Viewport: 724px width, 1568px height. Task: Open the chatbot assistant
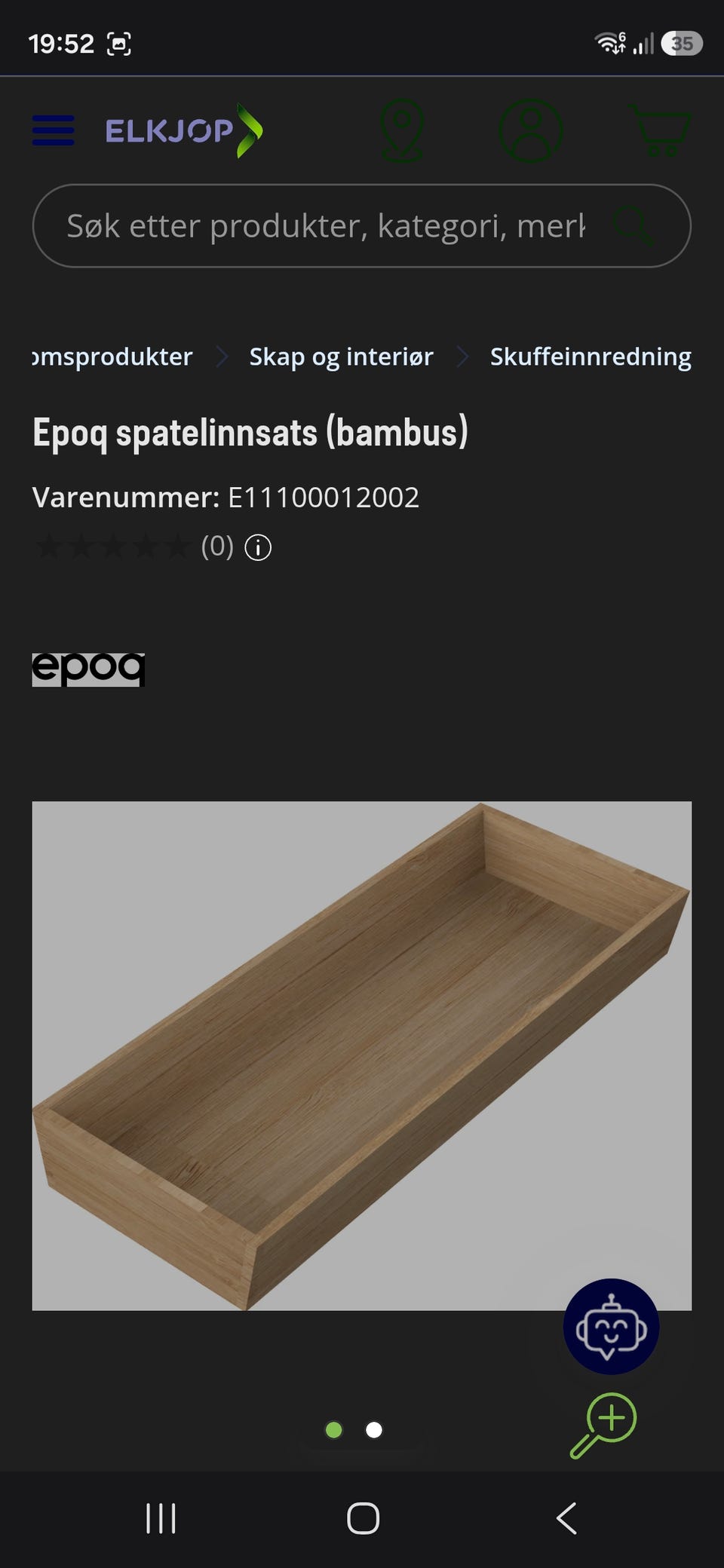[x=611, y=1327]
